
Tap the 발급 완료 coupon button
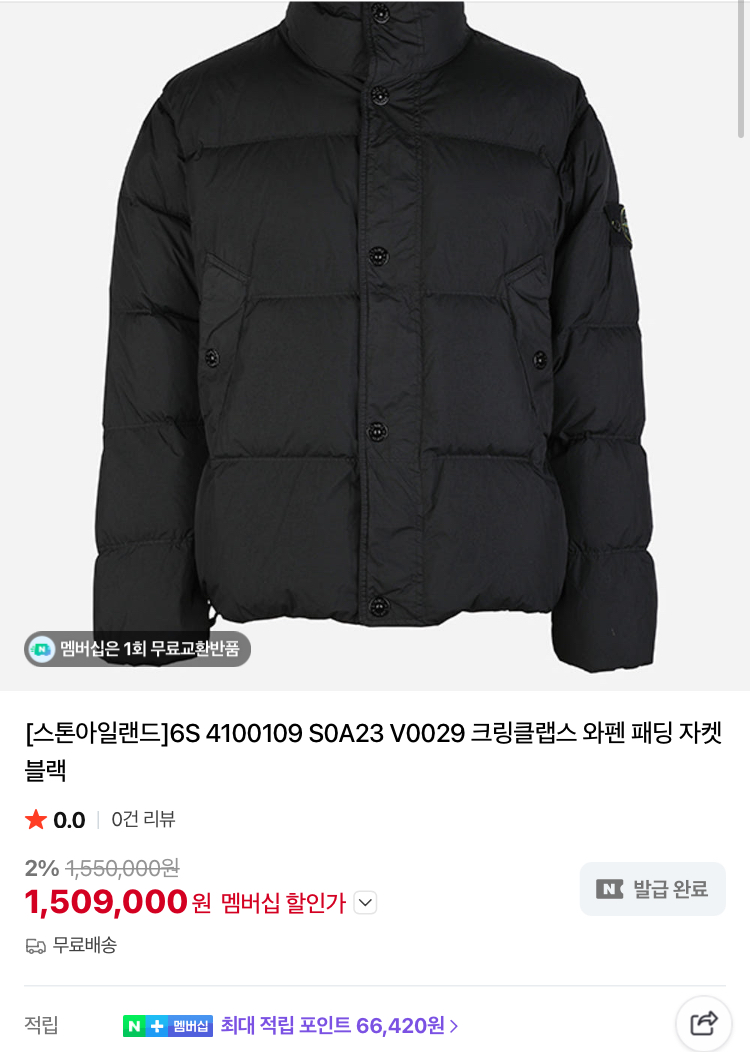(x=652, y=889)
